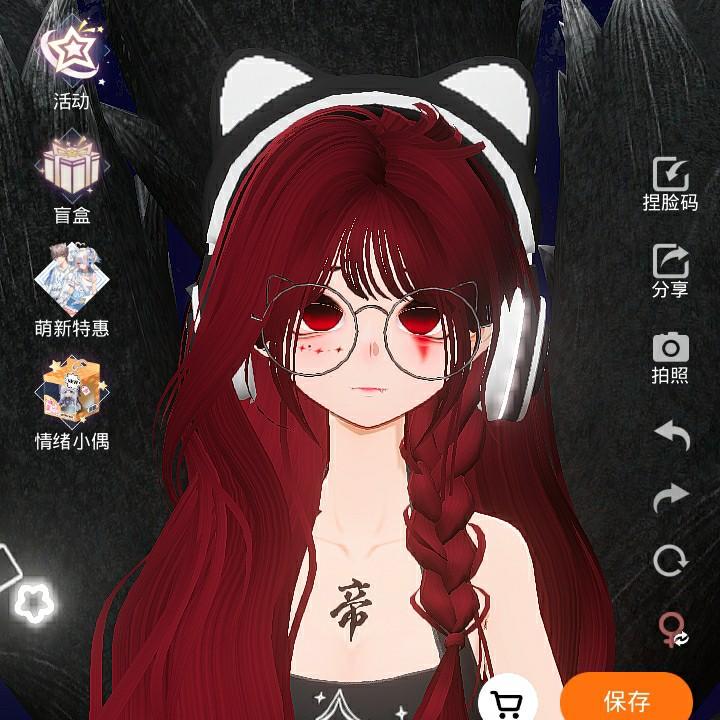Open the 情绪小偶 item
Image resolution: width=720 pixels, height=720 pixels.
tap(71, 392)
